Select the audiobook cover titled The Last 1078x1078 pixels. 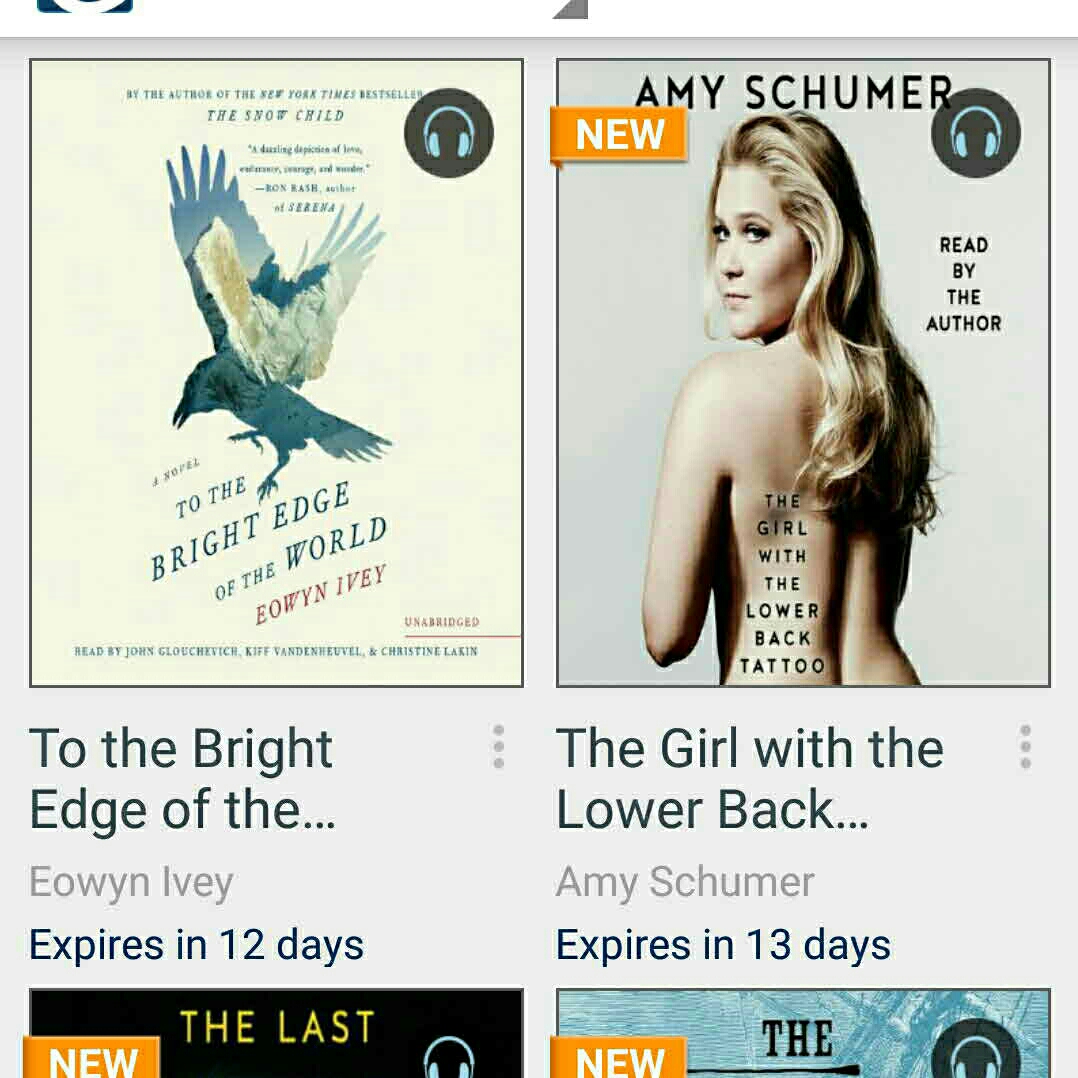pos(276,1034)
